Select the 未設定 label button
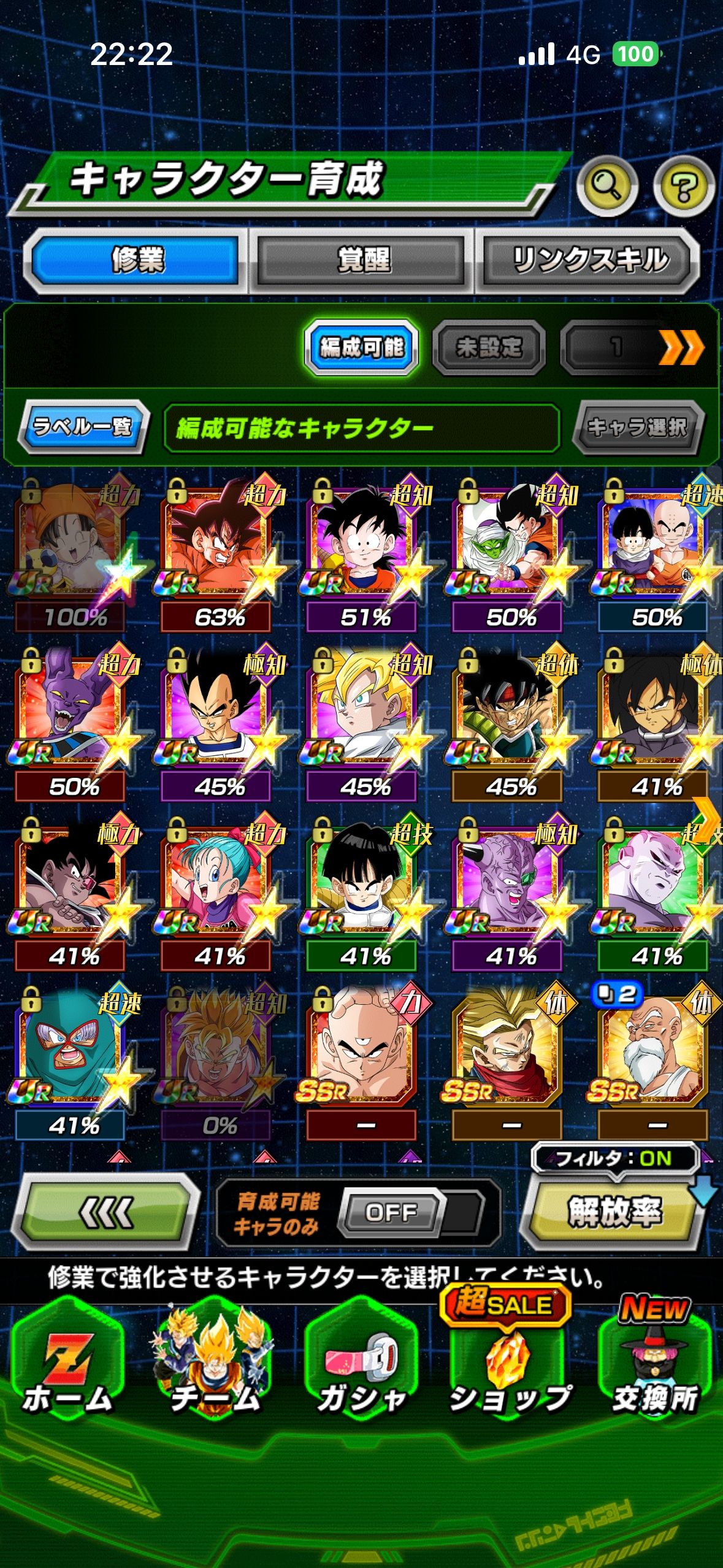Viewport: 723px width, 1568px height. 489,347
